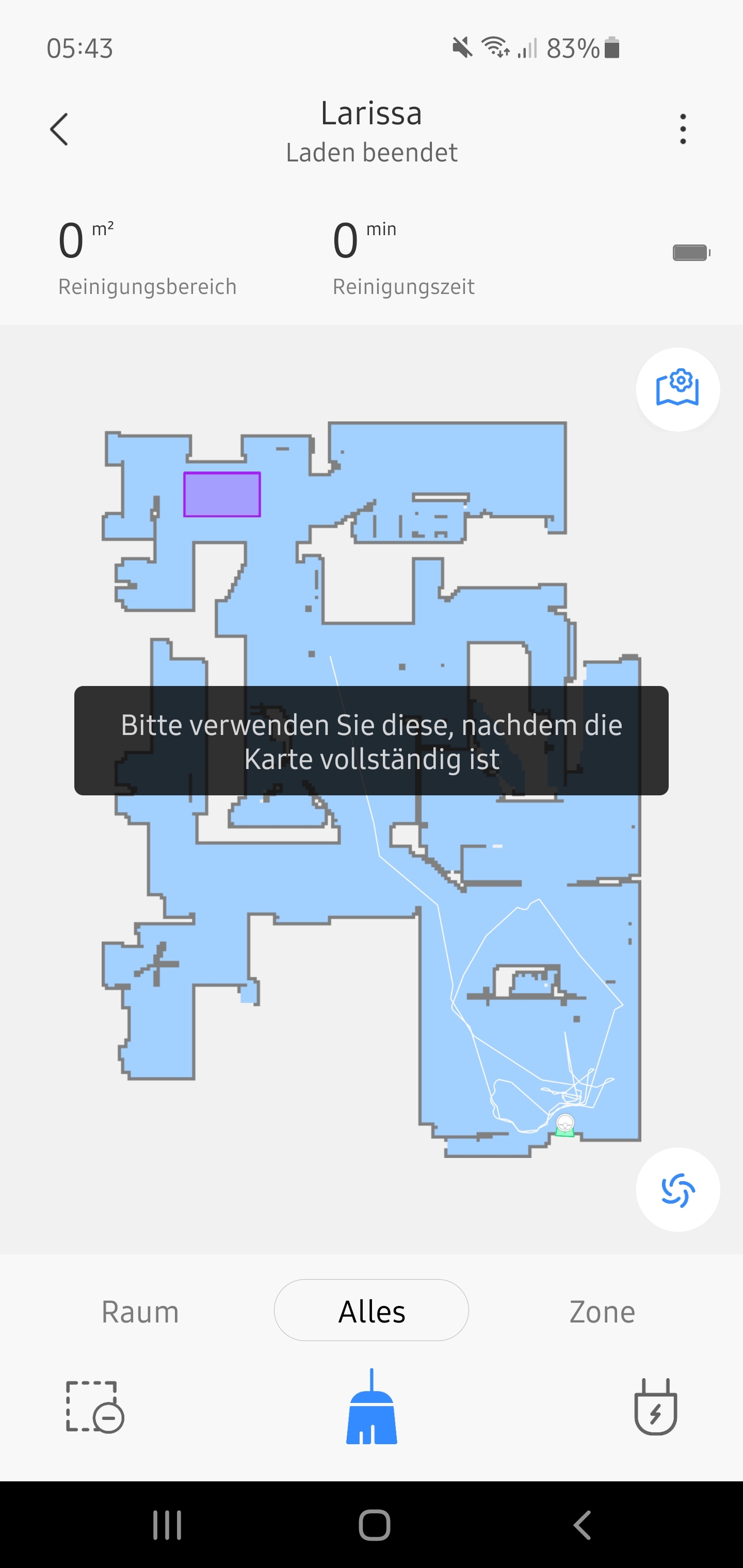
Task: Go to the phone's home screen
Action: click(x=374, y=1525)
